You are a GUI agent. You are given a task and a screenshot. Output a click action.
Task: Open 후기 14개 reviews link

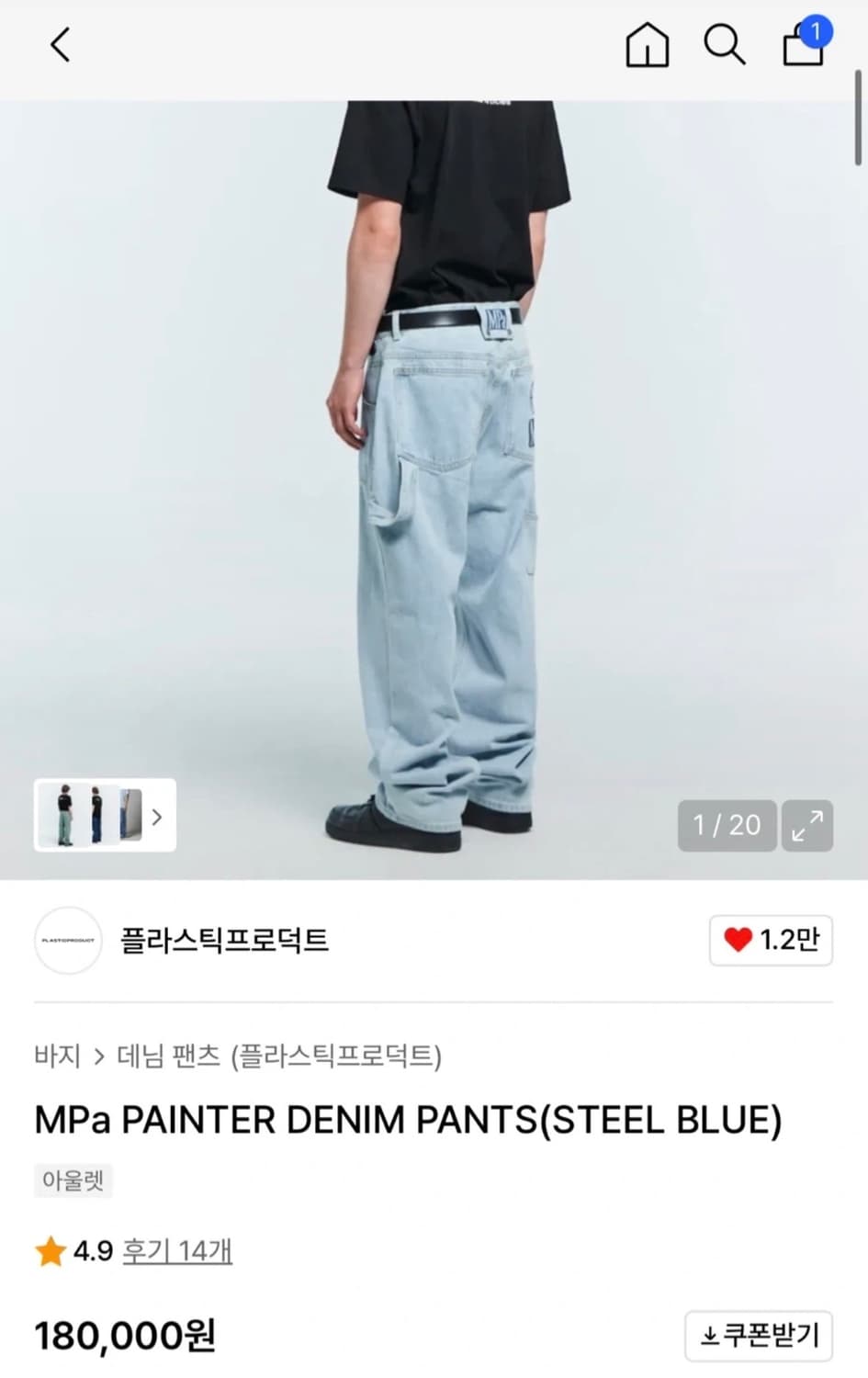pos(178,1250)
